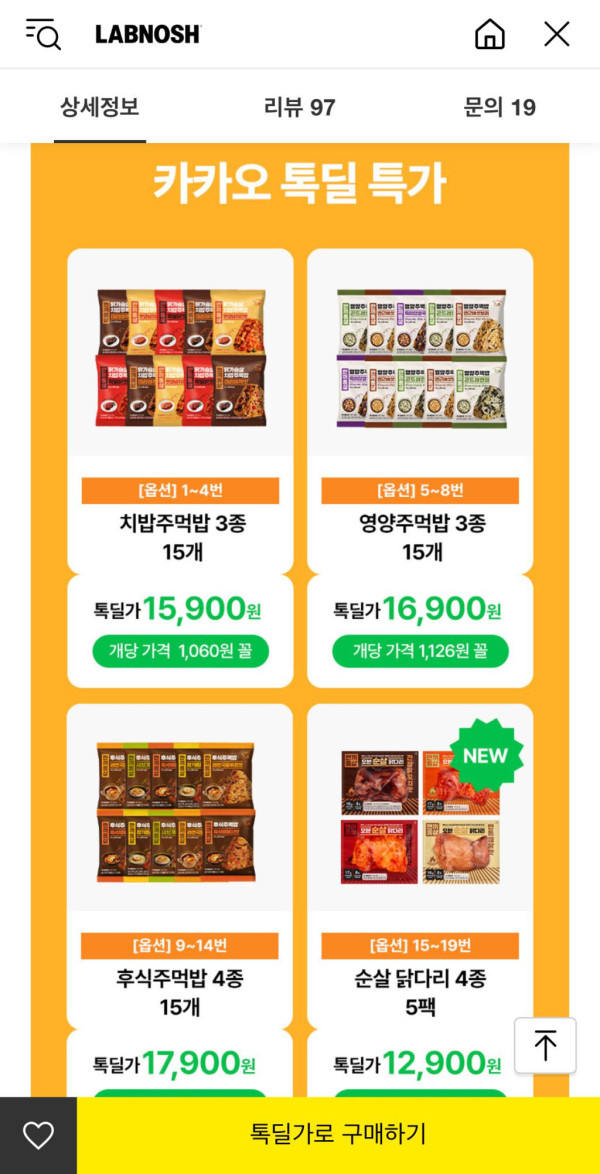Open the 리뷰 97 tab

299,107
